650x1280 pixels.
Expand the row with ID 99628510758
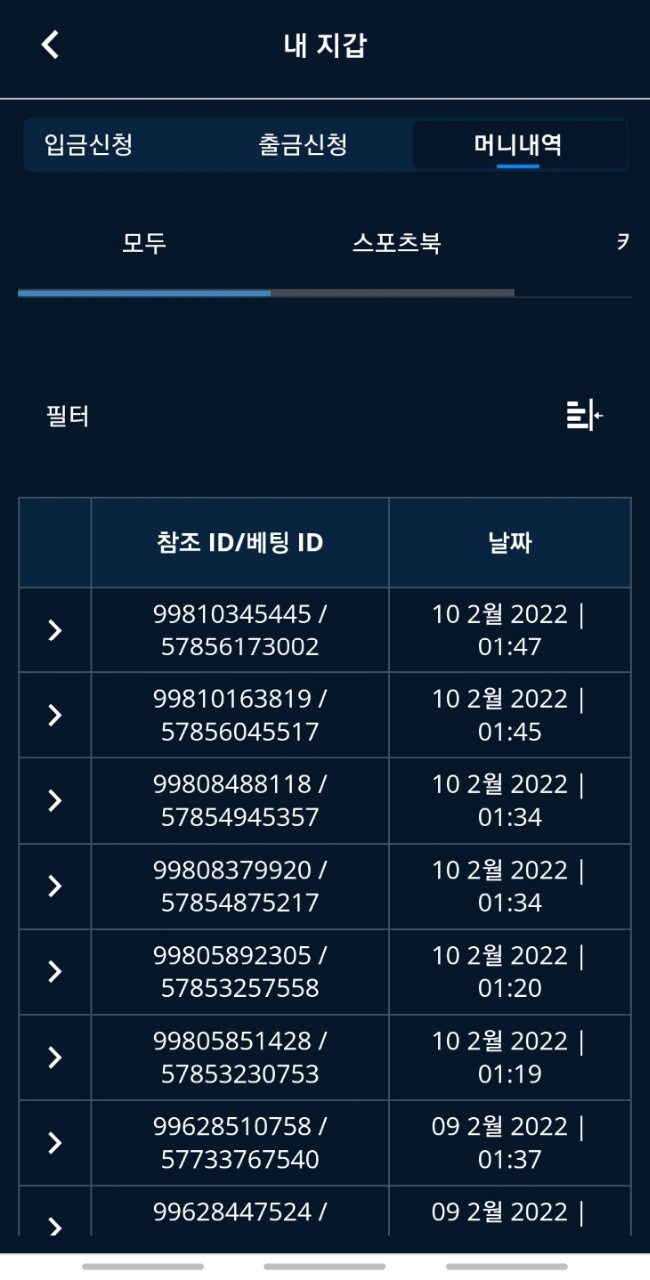point(55,1143)
